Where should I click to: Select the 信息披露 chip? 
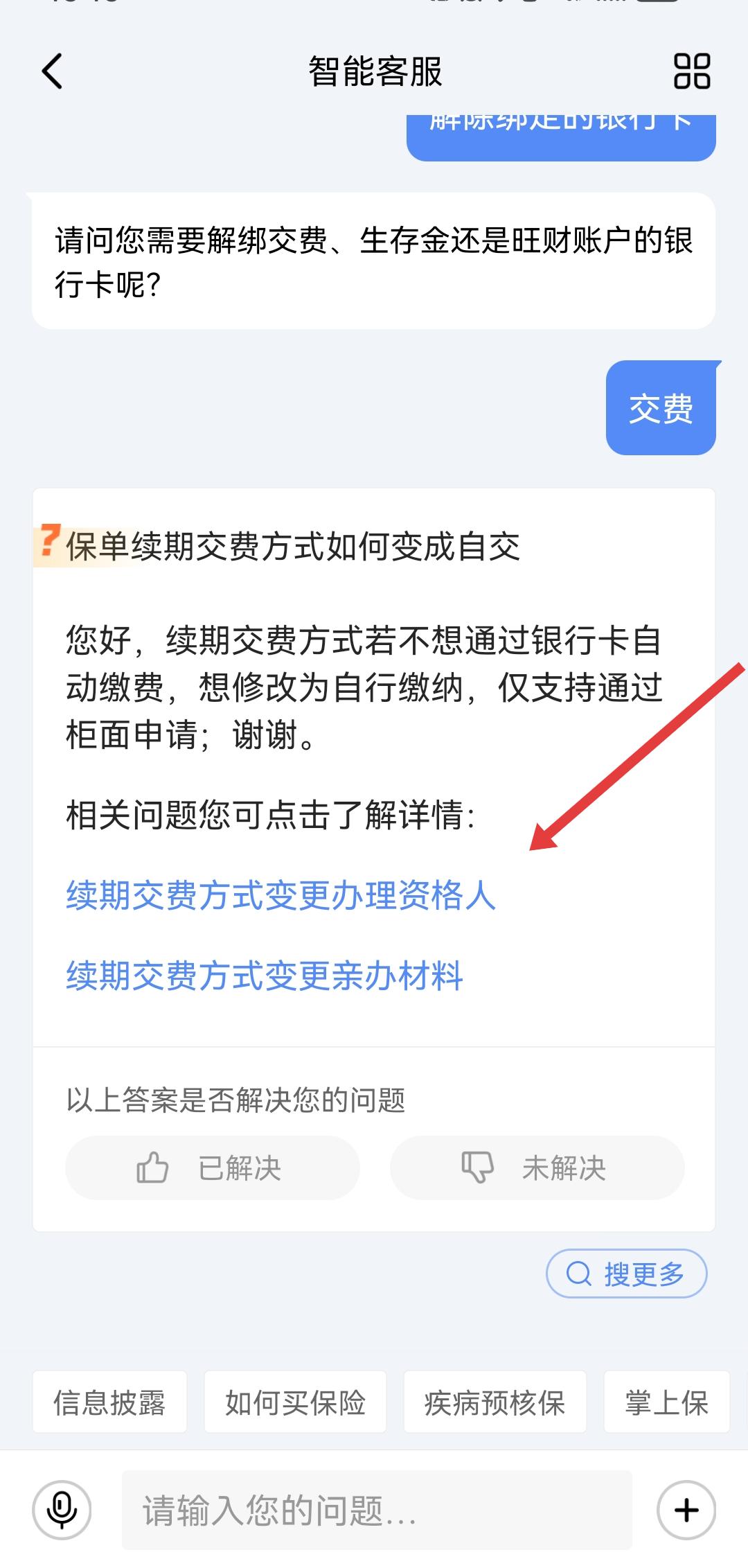[x=109, y=1402]
